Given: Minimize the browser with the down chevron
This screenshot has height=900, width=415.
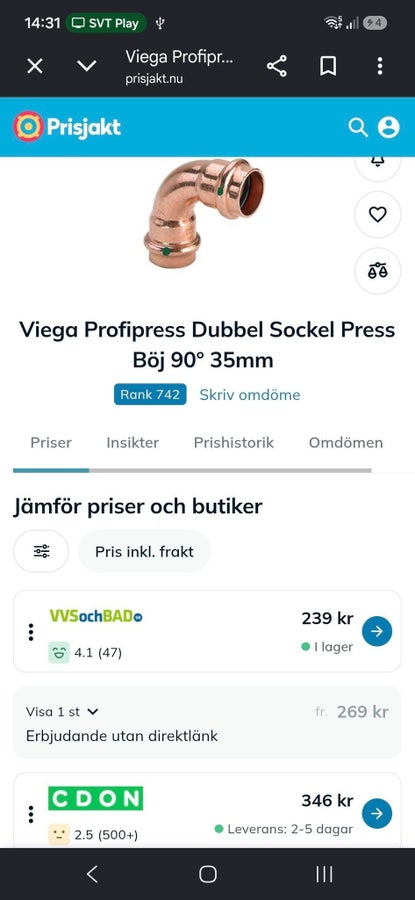Looking at the screenshot, I should (x=87, y=67).
